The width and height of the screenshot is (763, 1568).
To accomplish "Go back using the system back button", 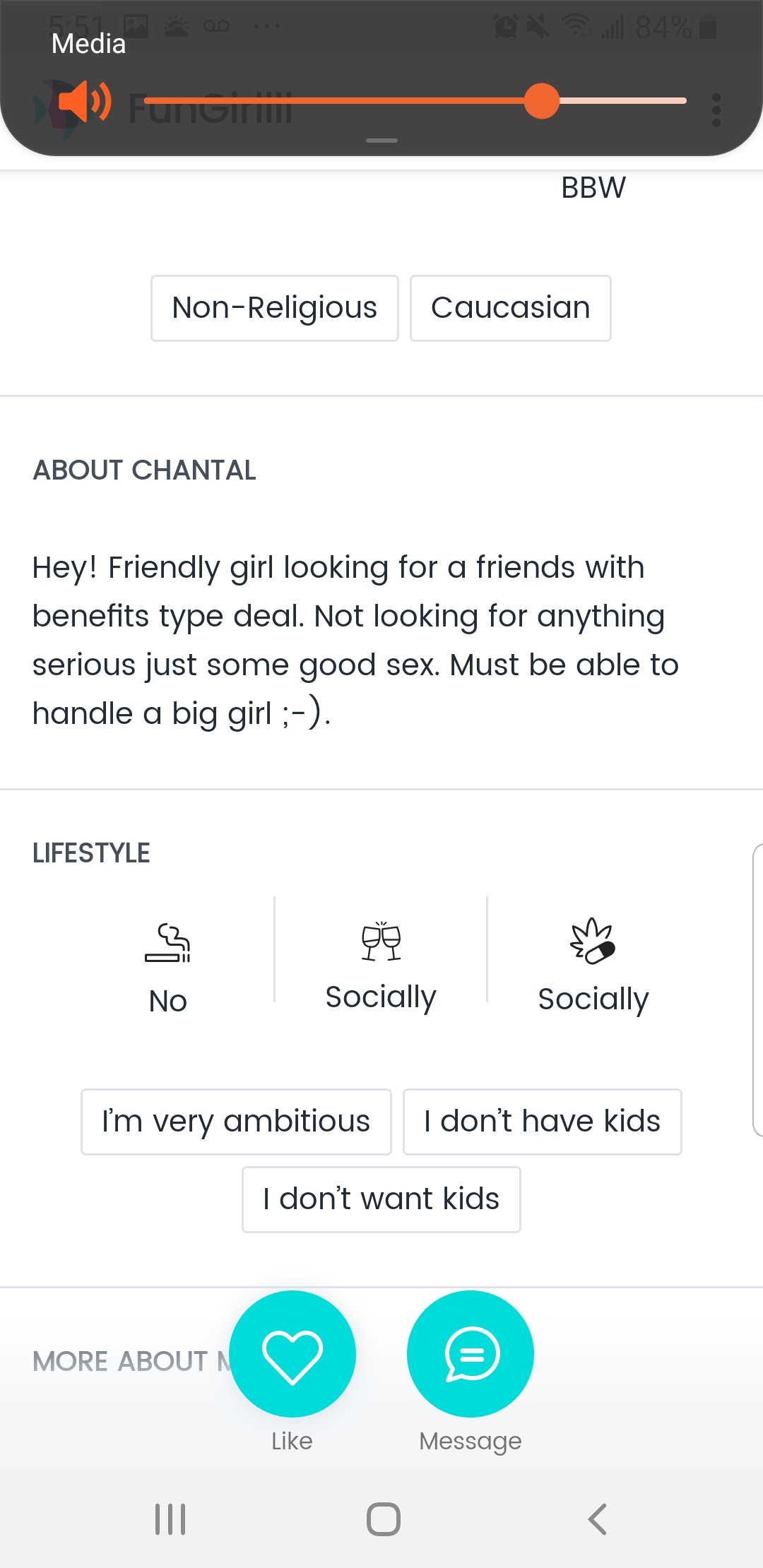I will coord(598,1519).
